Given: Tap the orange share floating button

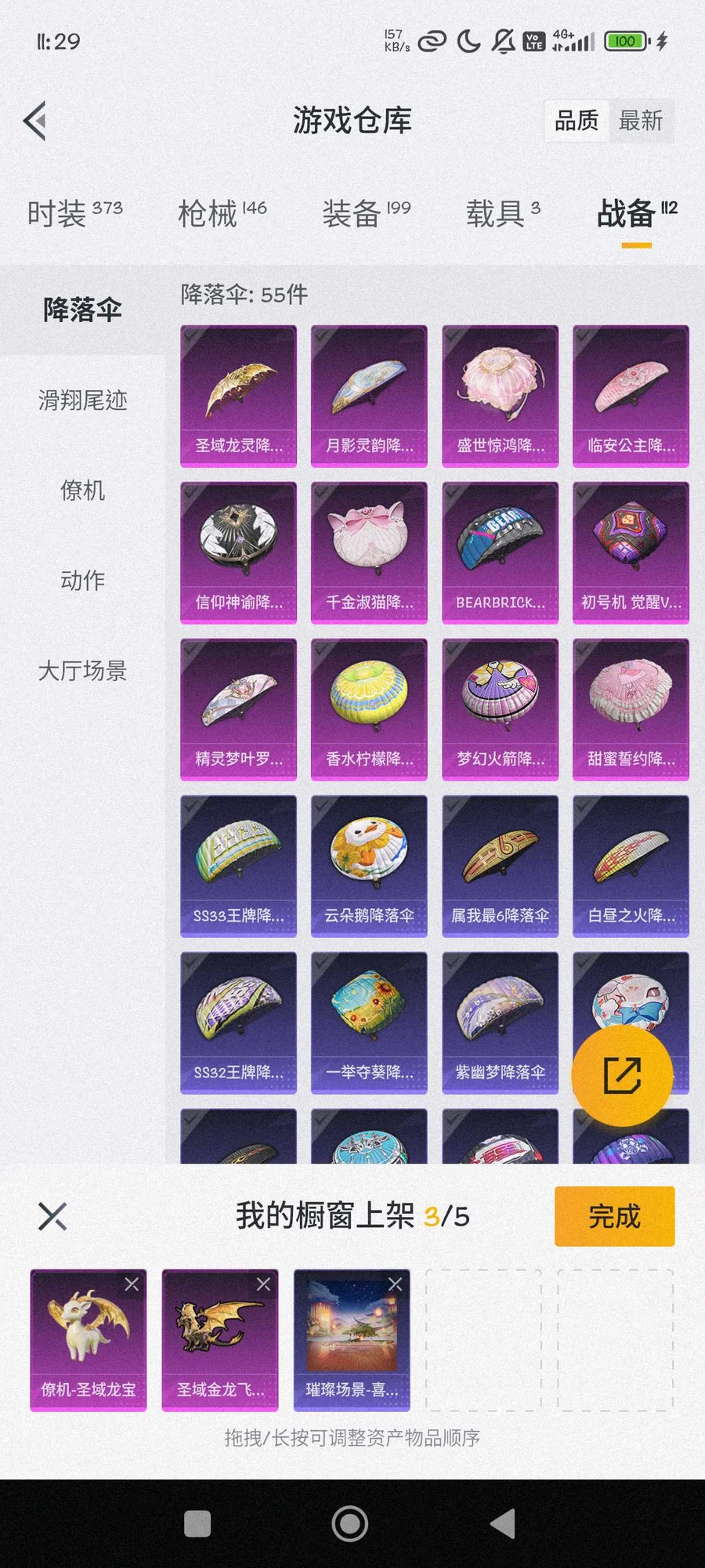Looking at the screenshot, I should pyautogui.click(x=622, y=1075).
